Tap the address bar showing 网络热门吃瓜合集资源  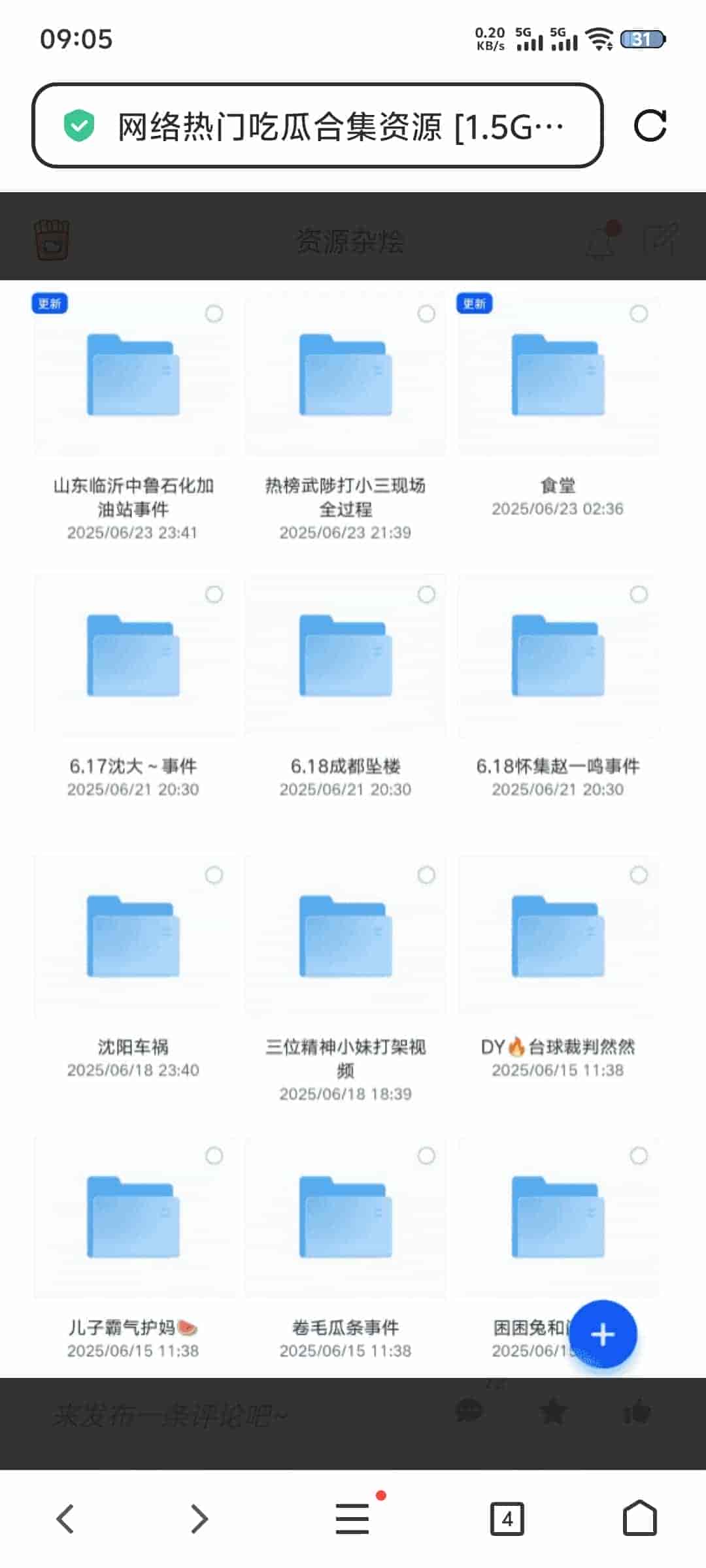tap(317, 125)
